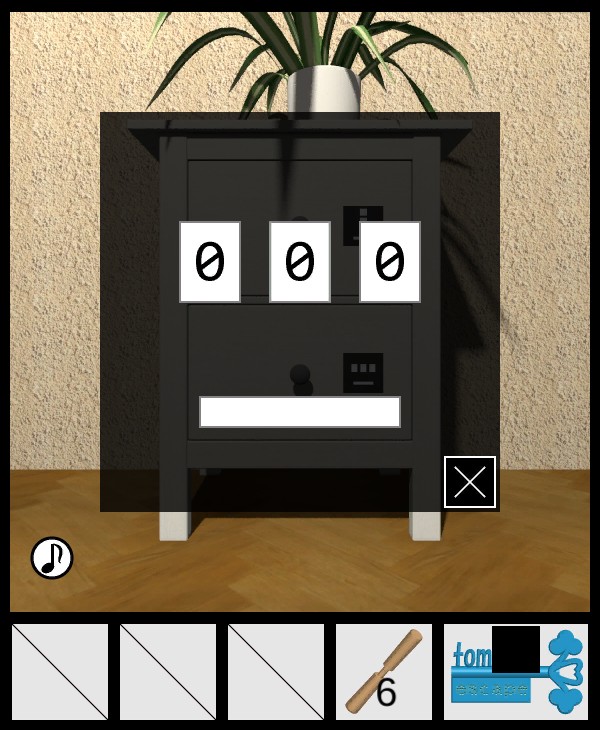Image resolution: width=600 pixels, height=730 pixels.
Task: Change the last code digit
Action: (x=390, y=262)
